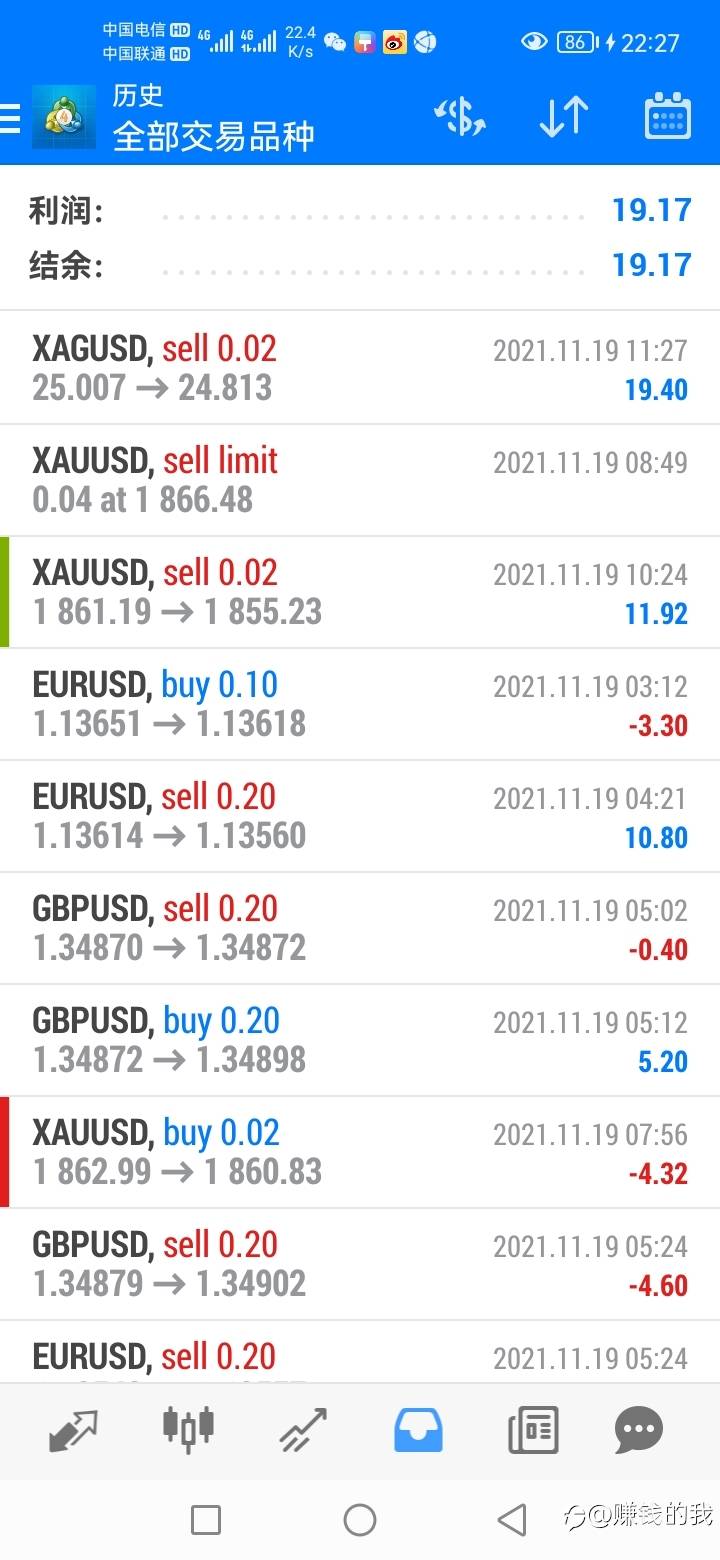Open the XAUUSD sell limit order

pos(360,480)
